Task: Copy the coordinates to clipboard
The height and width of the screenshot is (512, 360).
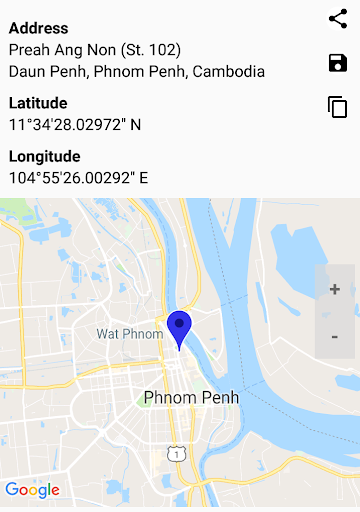Action: (x=337, y=107)
